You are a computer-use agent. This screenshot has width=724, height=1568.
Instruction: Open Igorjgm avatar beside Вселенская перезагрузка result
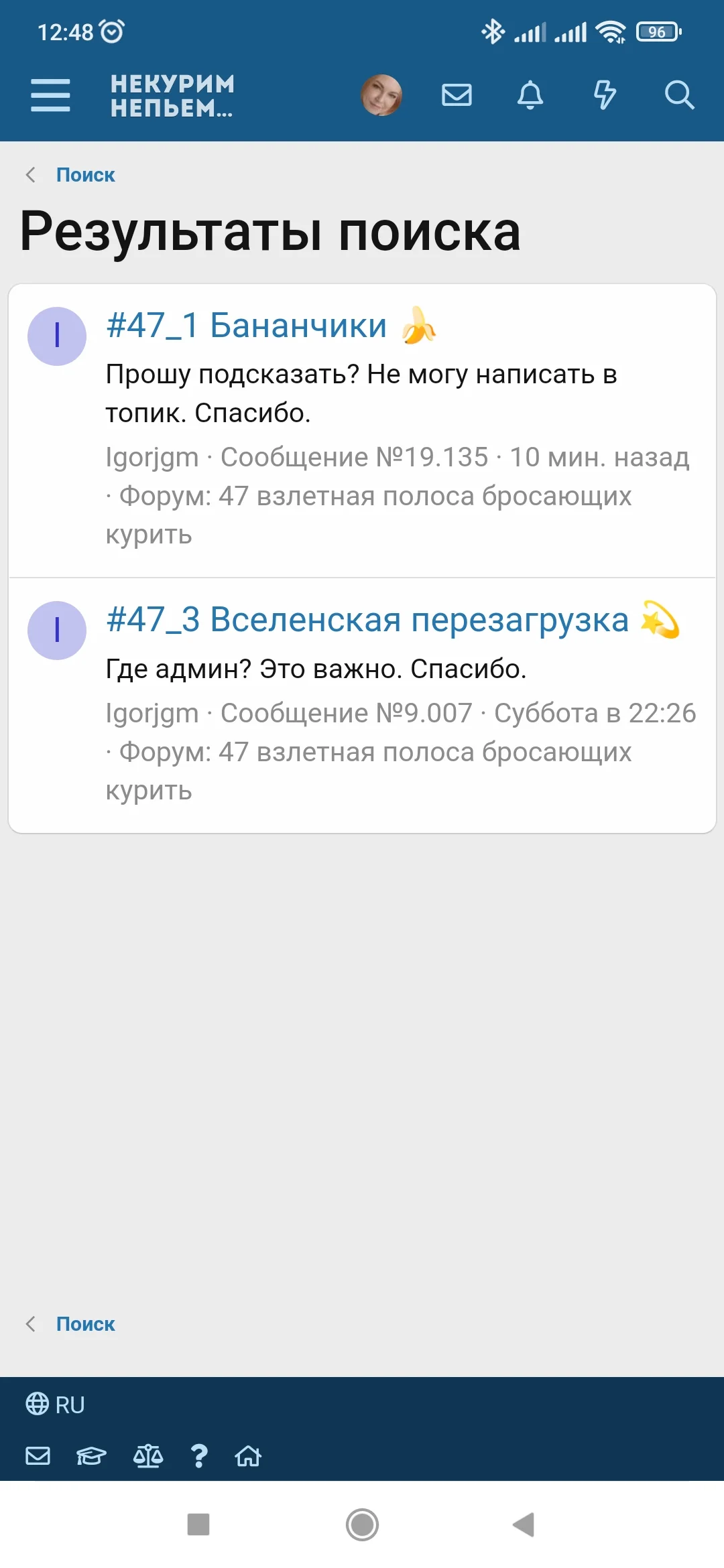point(57,631)
